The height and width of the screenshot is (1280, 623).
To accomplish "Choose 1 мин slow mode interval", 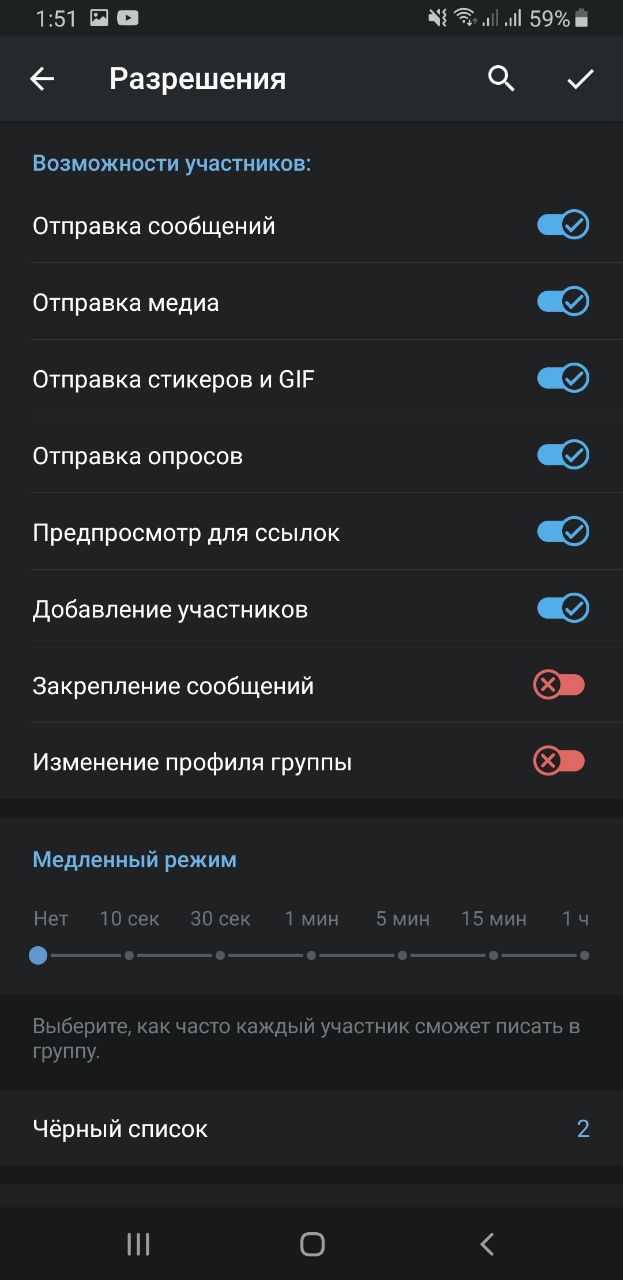I will 311,955.
